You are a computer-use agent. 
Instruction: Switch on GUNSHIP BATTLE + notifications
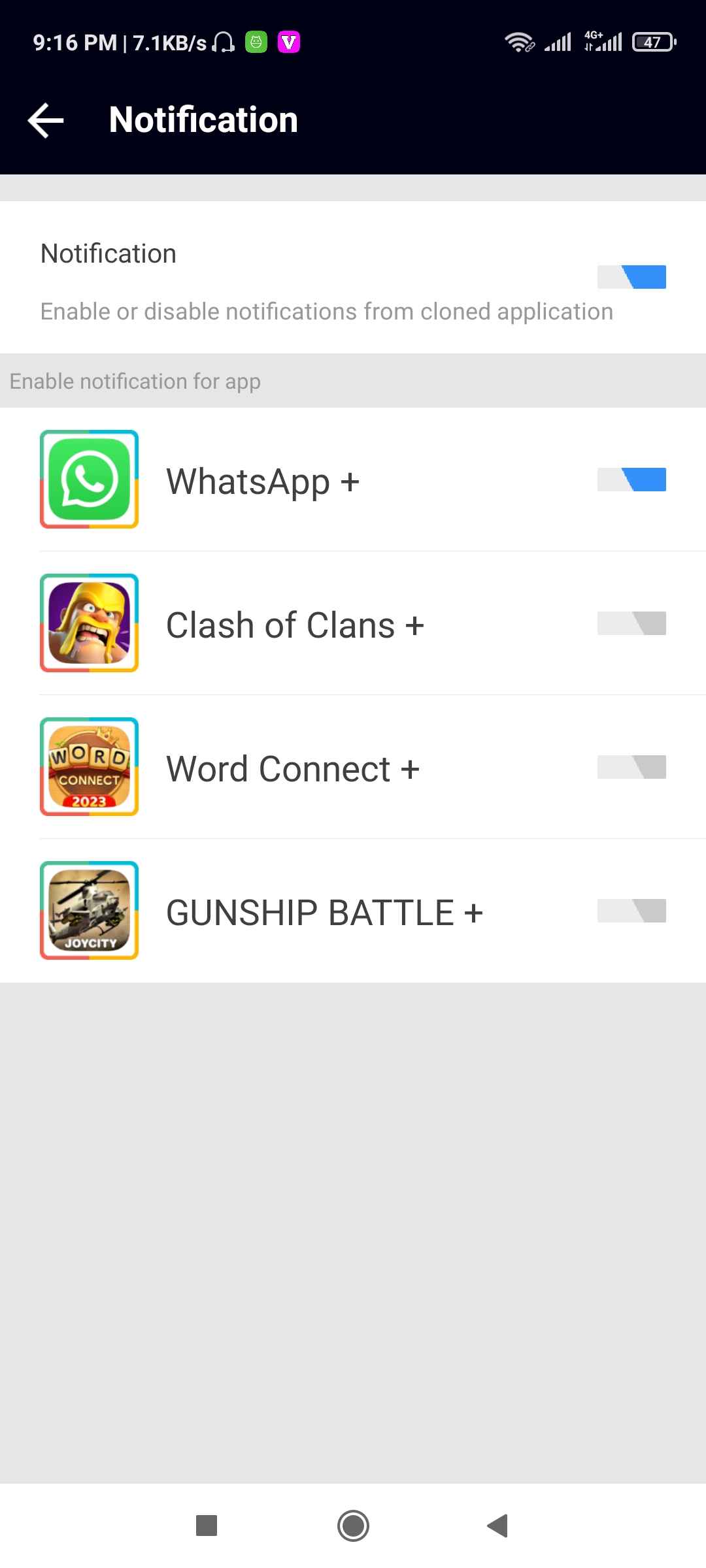(631, 911)
